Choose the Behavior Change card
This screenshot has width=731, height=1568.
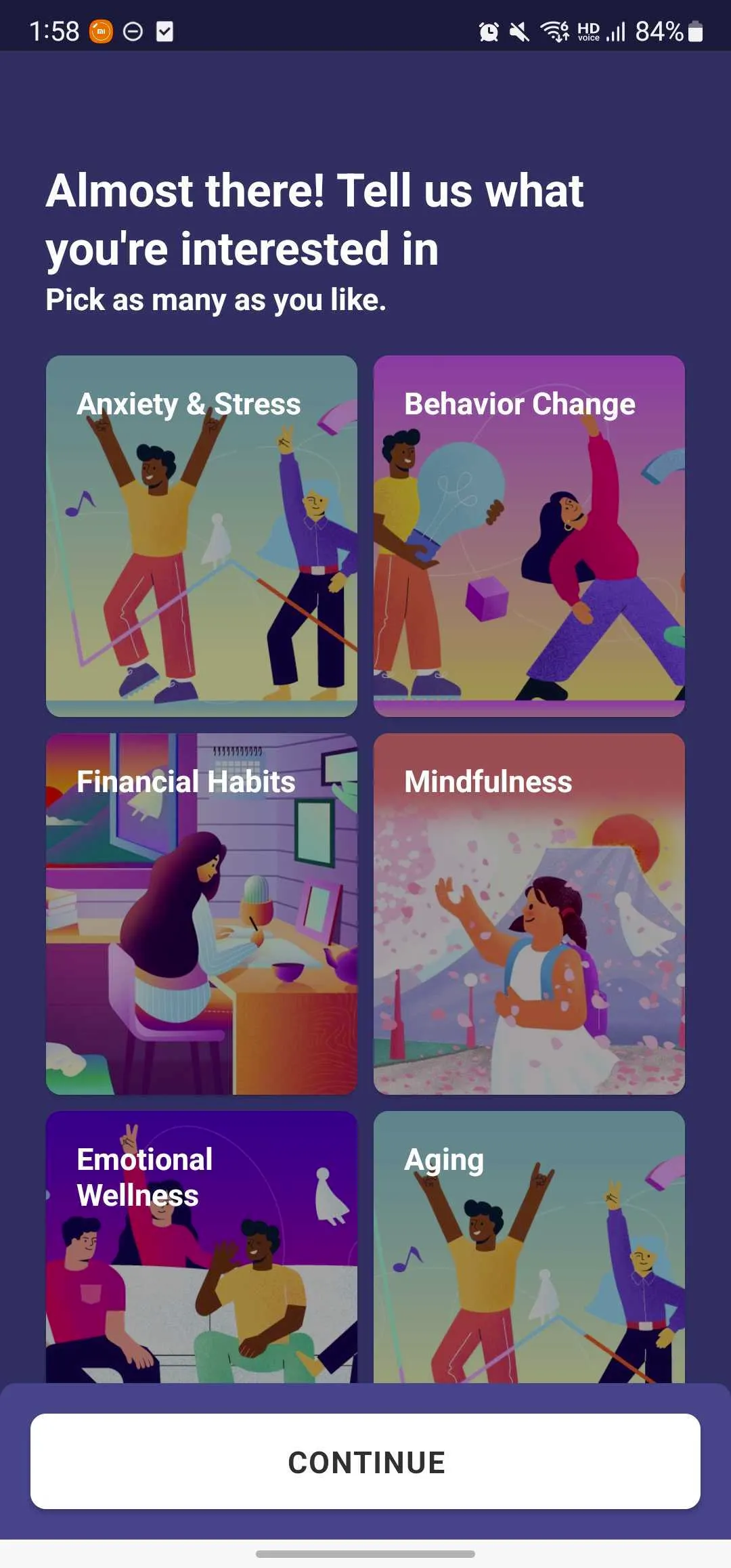tap(529, 536)
